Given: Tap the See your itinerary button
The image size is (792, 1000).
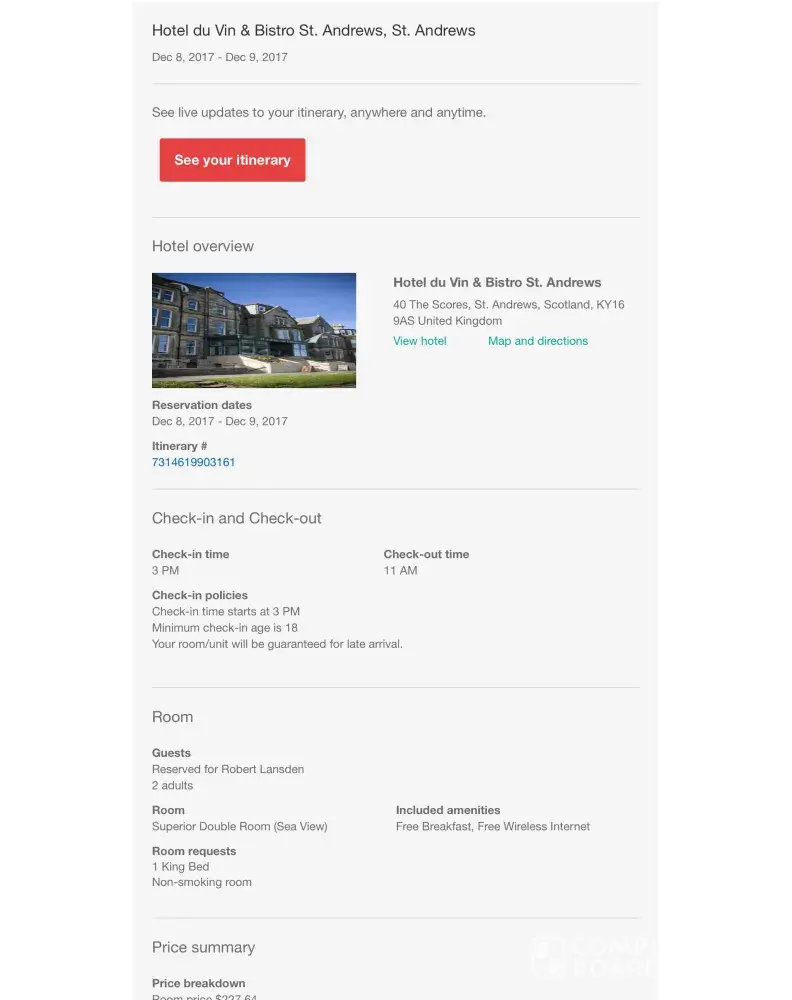Looking at the screenshot, I should [x=232, y=160].
